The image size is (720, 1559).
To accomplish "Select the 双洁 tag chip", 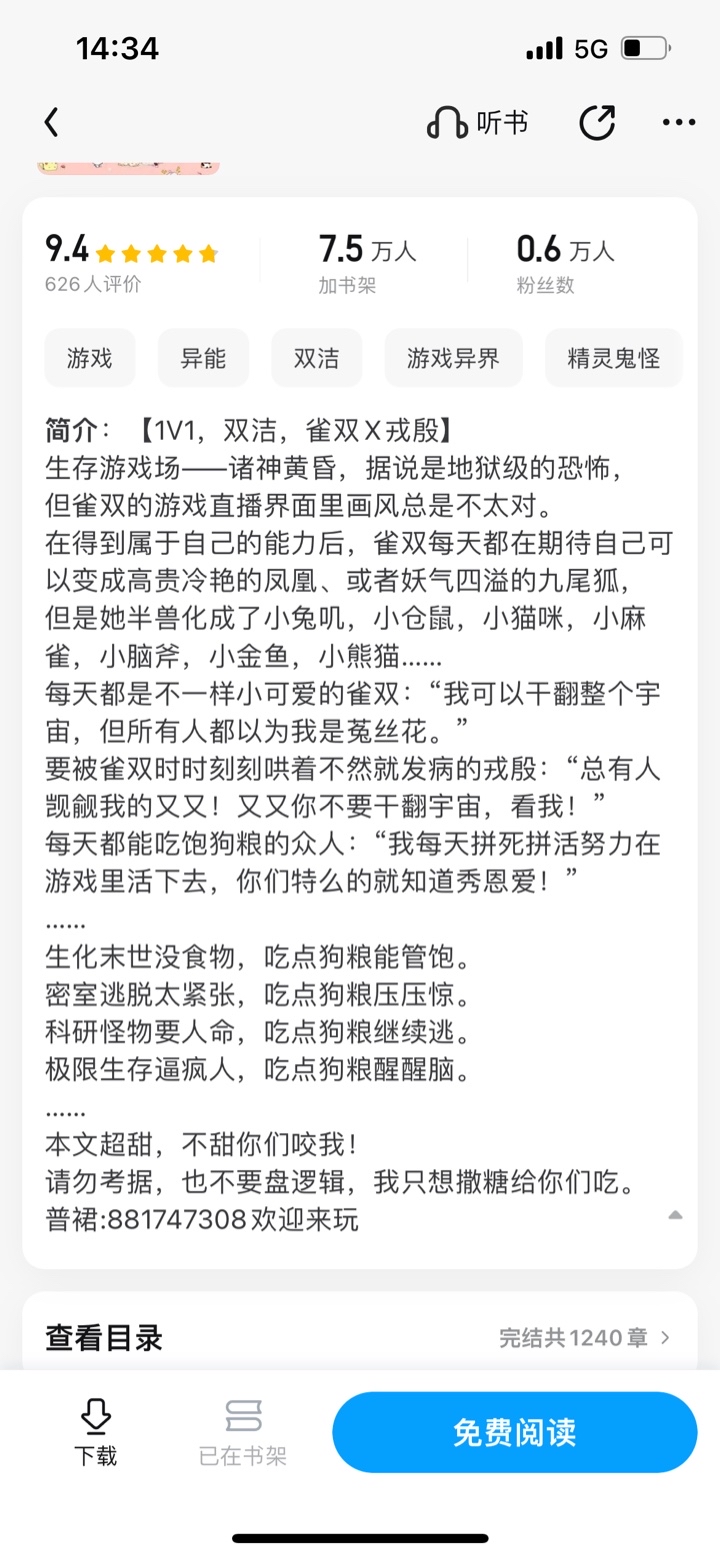I will click(x=316, y=358).
